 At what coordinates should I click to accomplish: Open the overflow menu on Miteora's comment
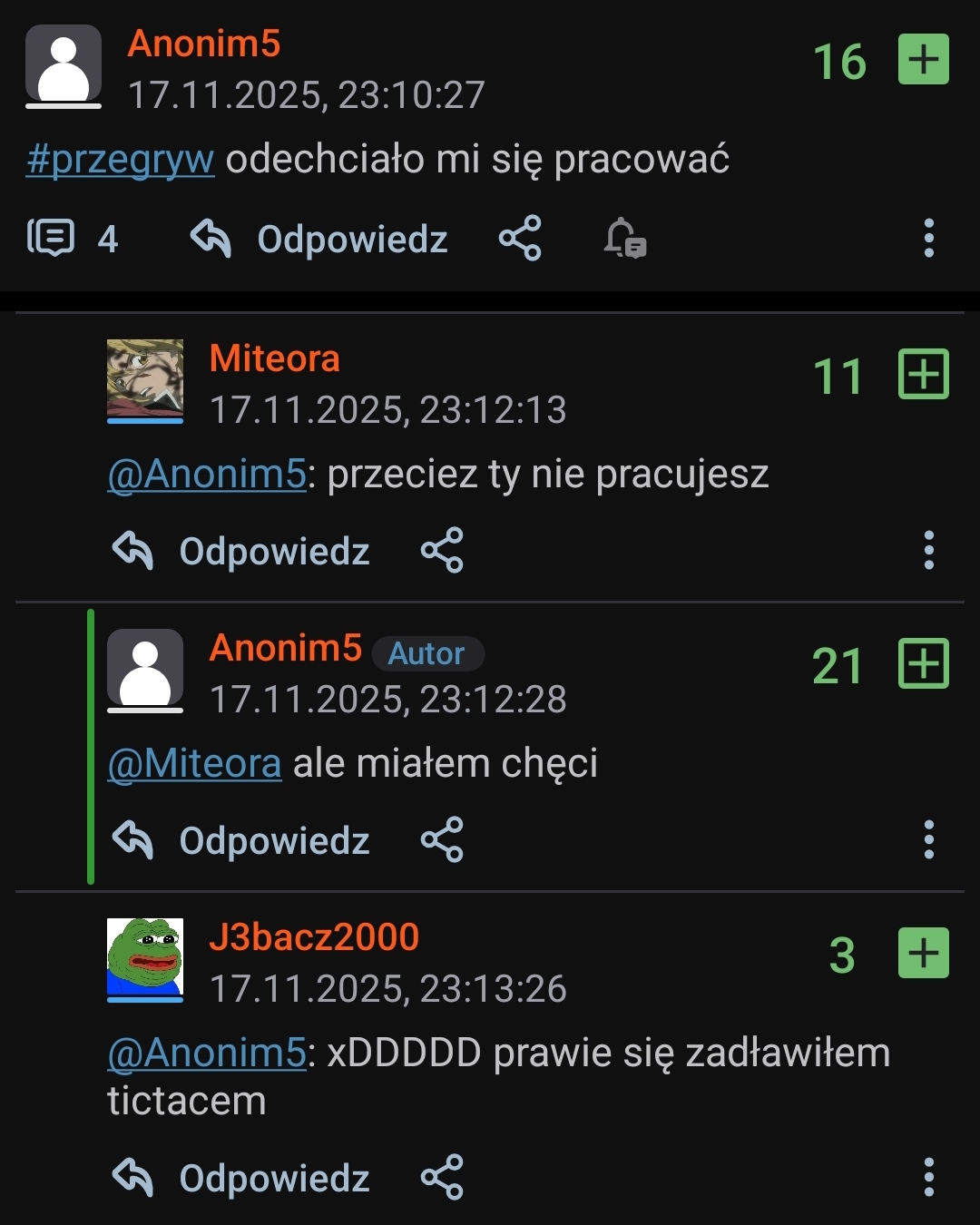928,551
